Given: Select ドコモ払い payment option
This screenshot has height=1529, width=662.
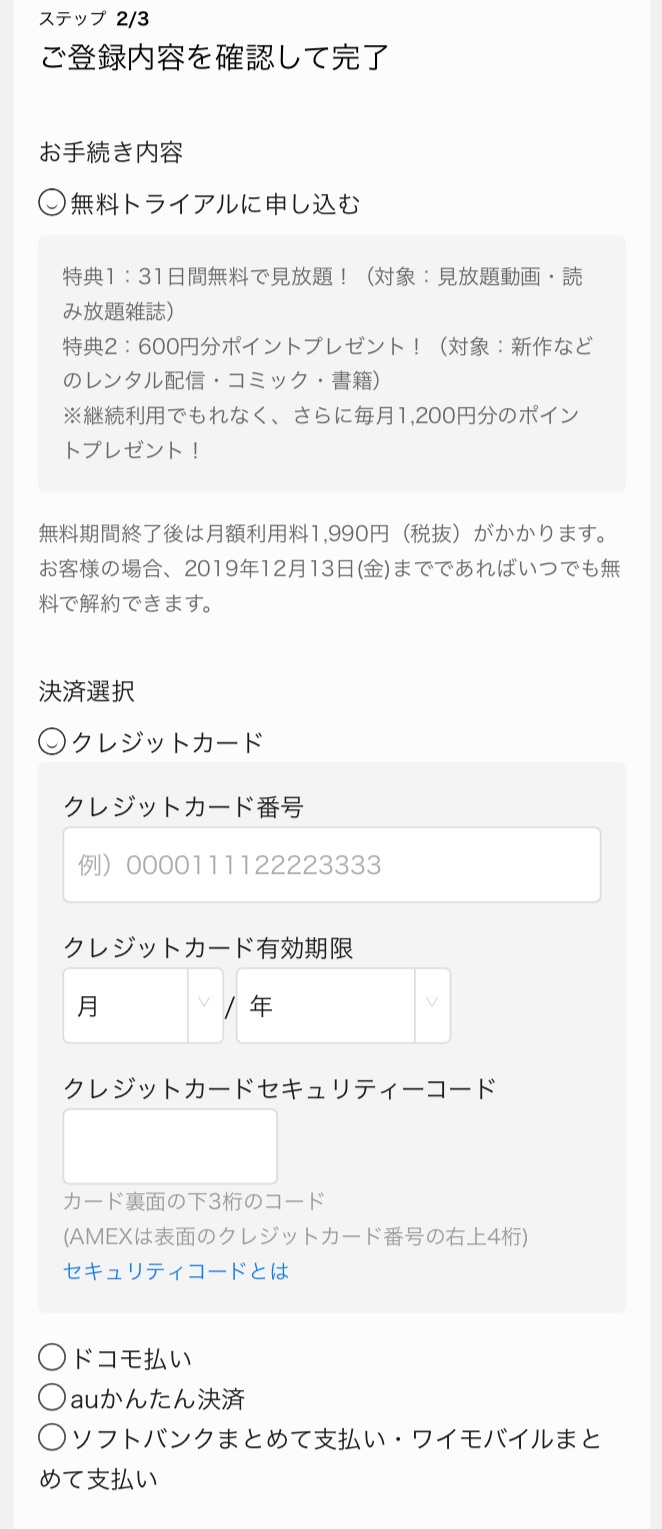Looking at the screenshot, I should pyautogui.click(x=52, y=1358).
